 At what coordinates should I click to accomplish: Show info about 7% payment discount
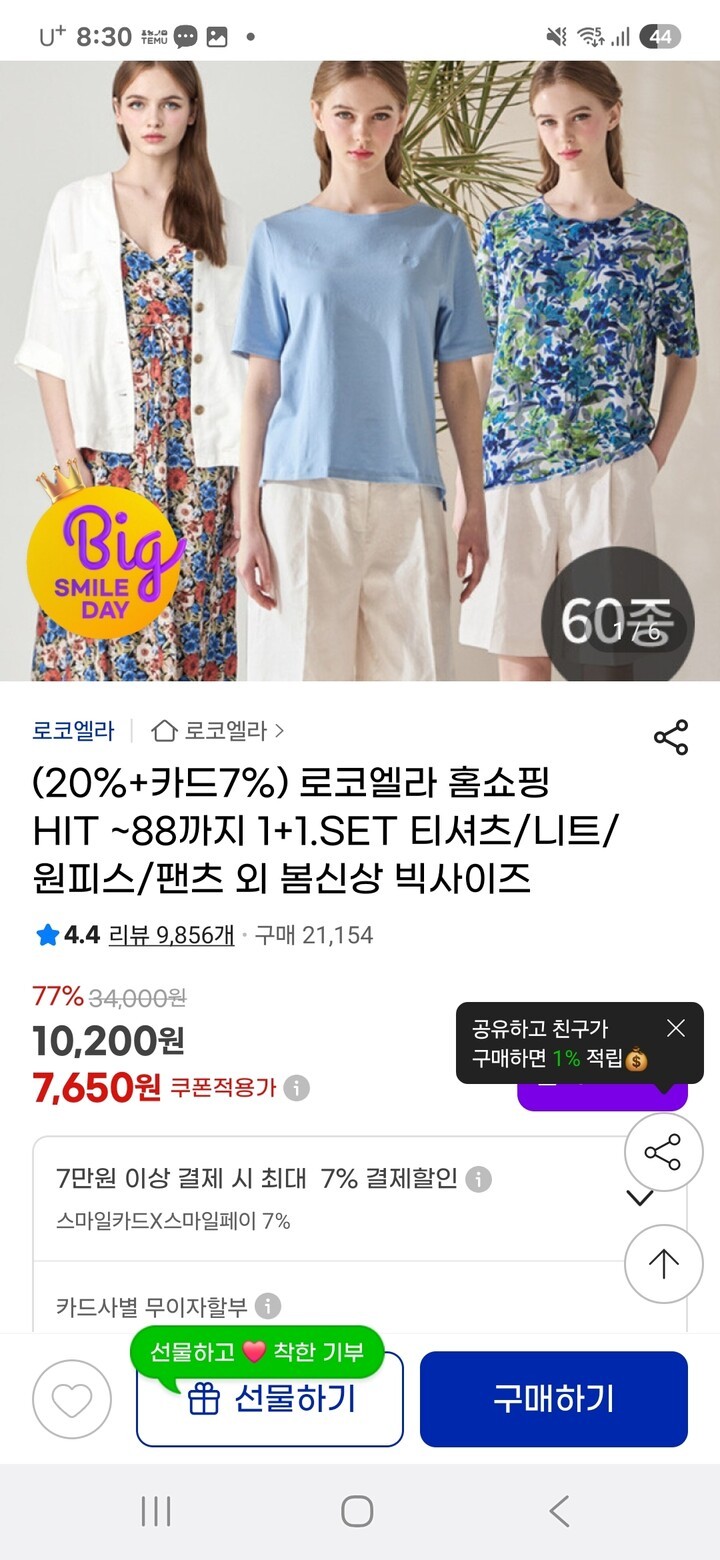pyautogui.click(x=479, y=1179)
